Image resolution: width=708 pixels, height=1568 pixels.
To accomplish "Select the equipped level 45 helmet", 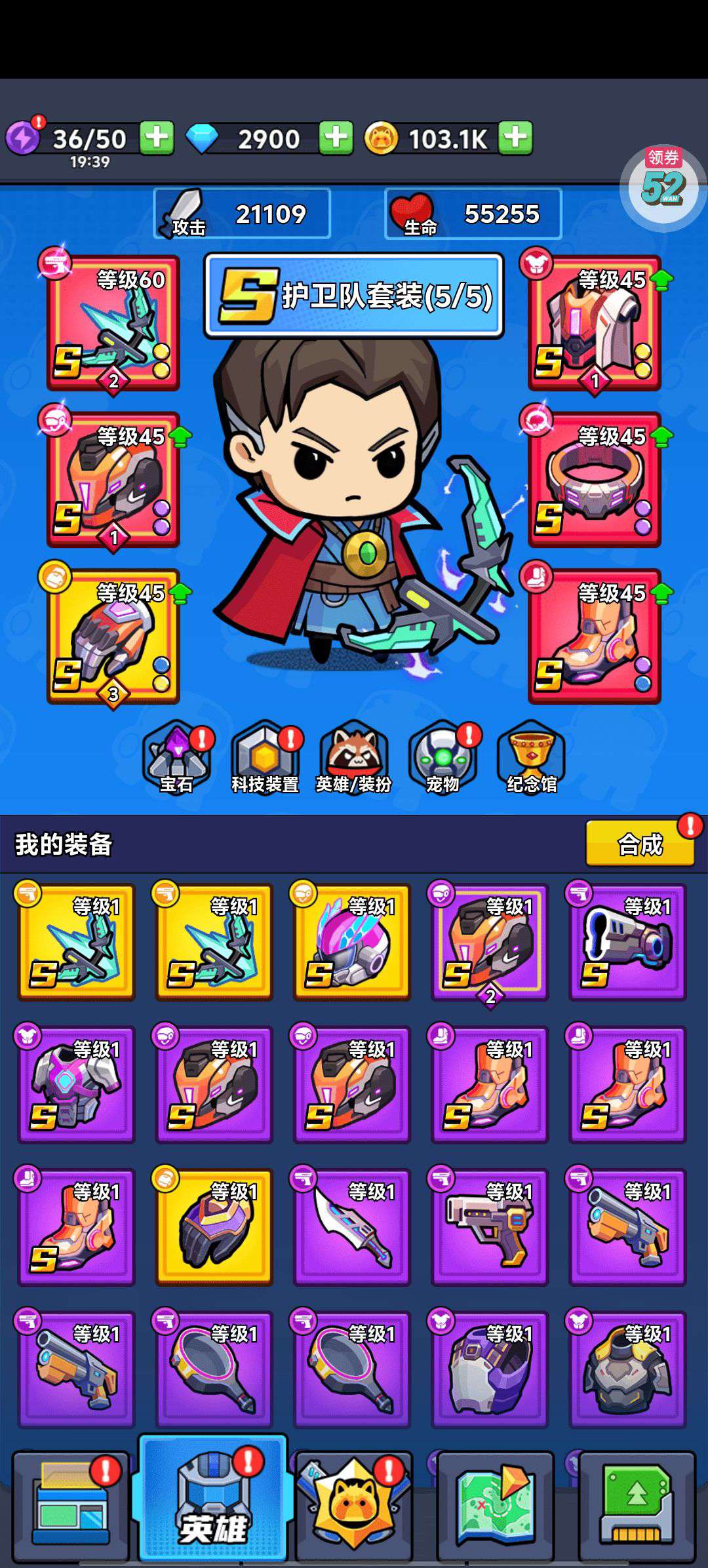I will click(x=113, y=479).
